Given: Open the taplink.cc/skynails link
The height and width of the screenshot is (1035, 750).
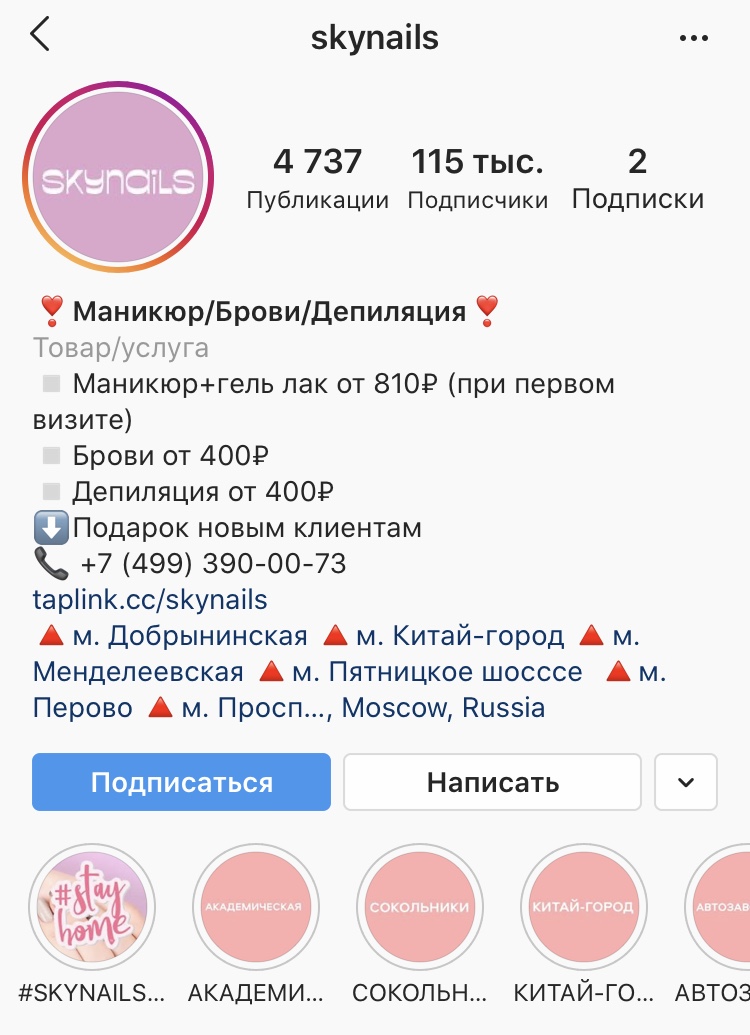Looking at the screenshot, I should (150, 600).
